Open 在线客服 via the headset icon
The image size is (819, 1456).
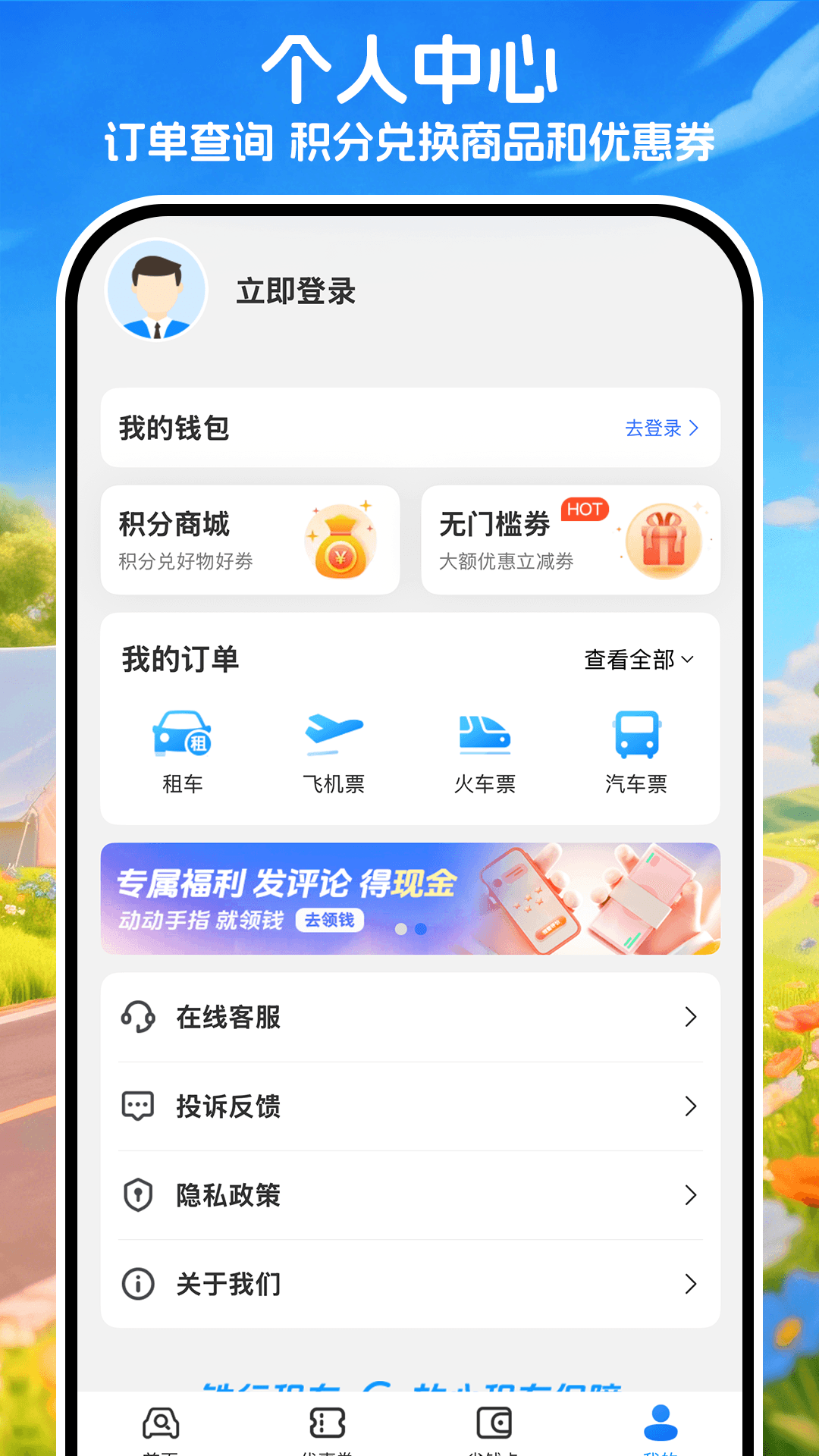[138, 1018]
